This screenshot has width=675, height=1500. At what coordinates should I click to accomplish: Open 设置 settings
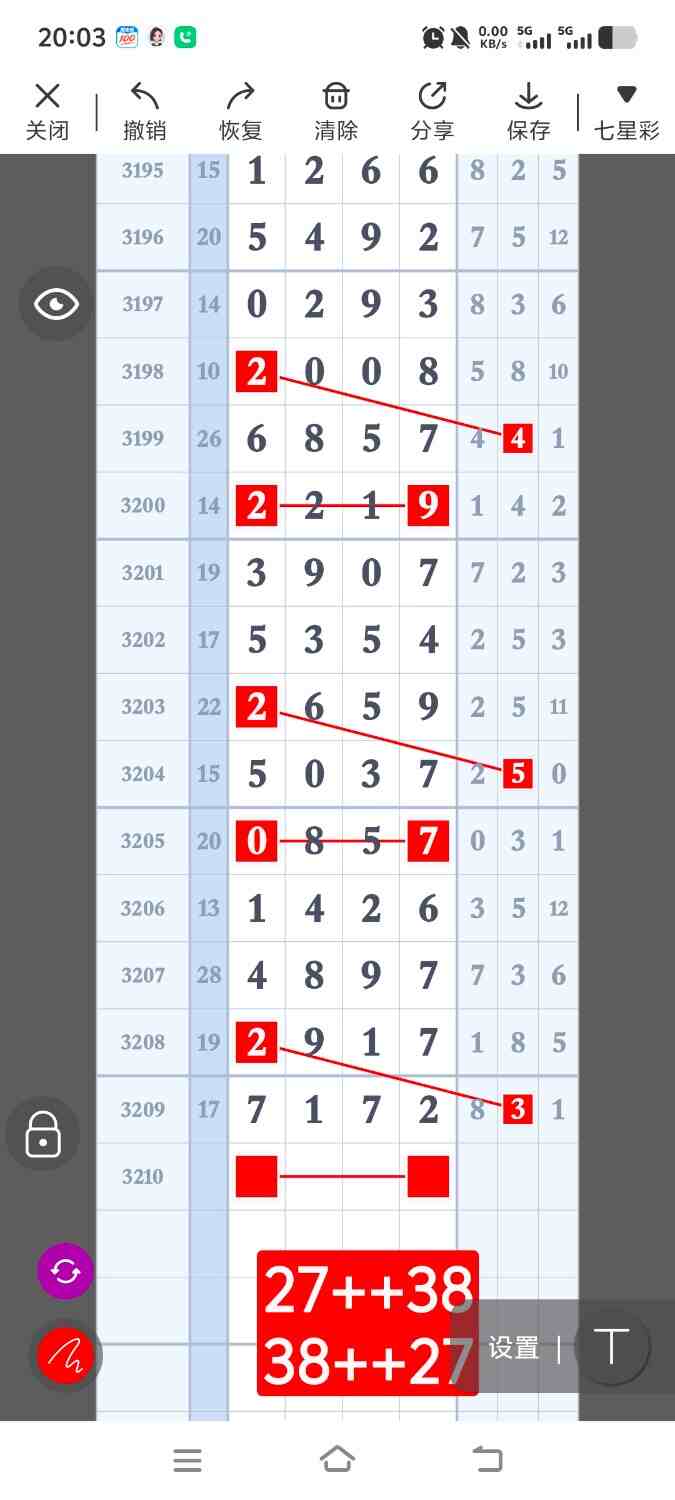[x=514, y=1348]
